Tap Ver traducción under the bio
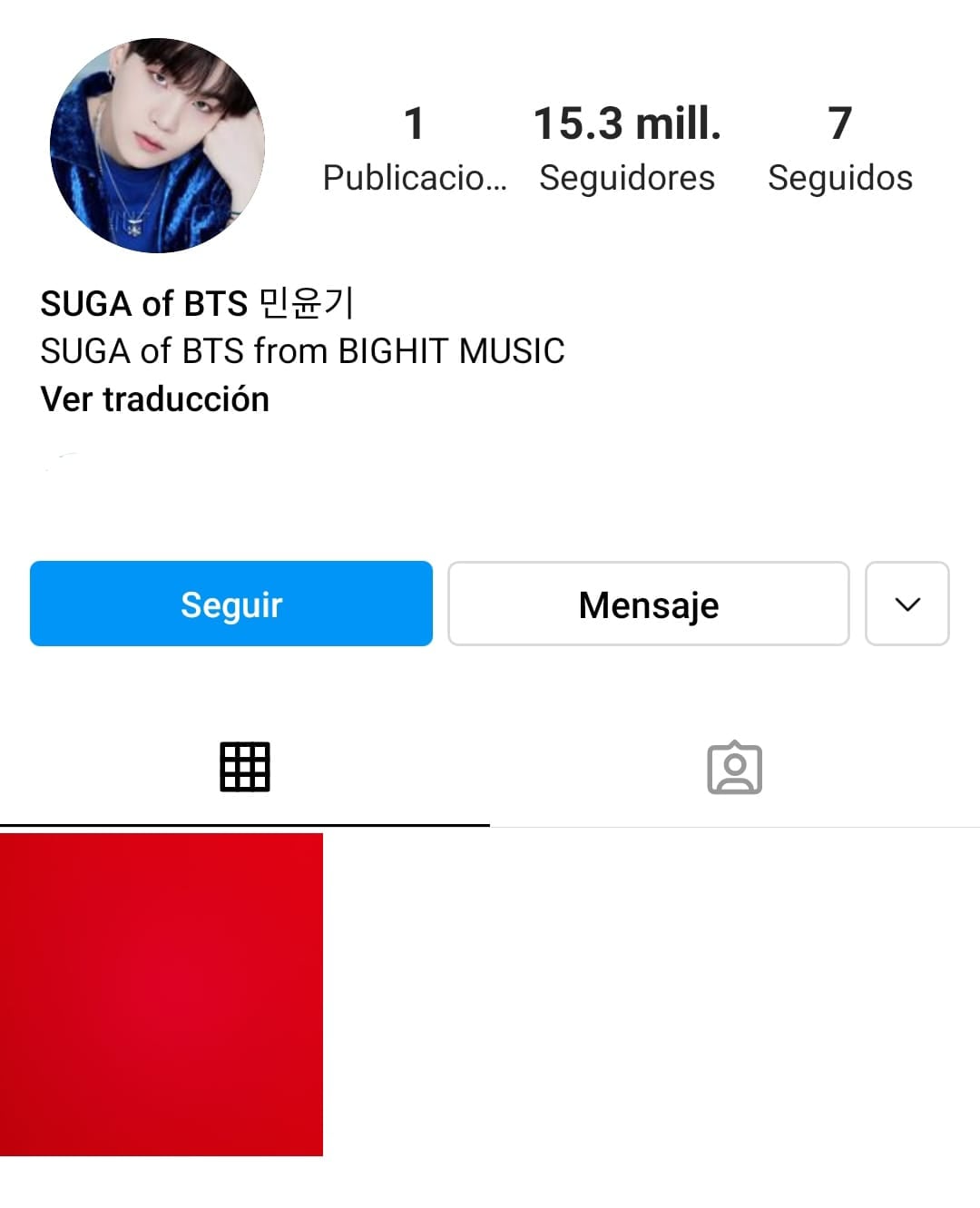980x1208 pixels. click(155, 399)
